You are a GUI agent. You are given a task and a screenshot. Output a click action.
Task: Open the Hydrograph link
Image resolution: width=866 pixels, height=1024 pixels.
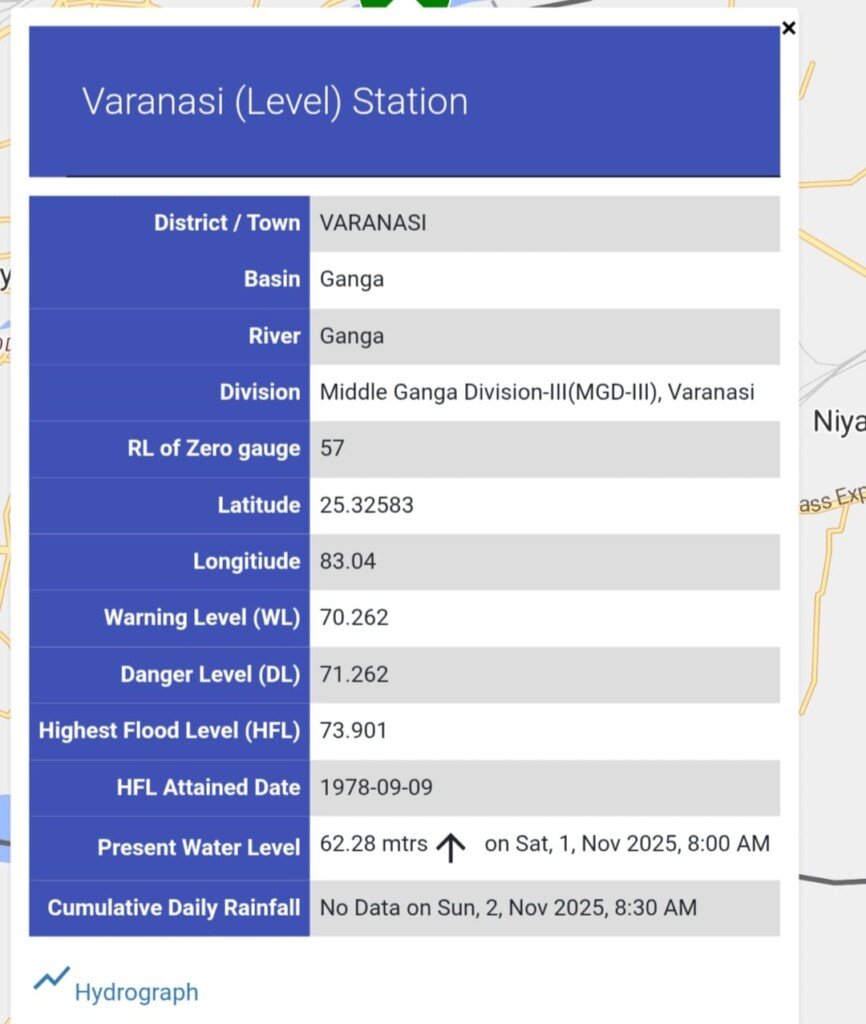coord(136,992)
